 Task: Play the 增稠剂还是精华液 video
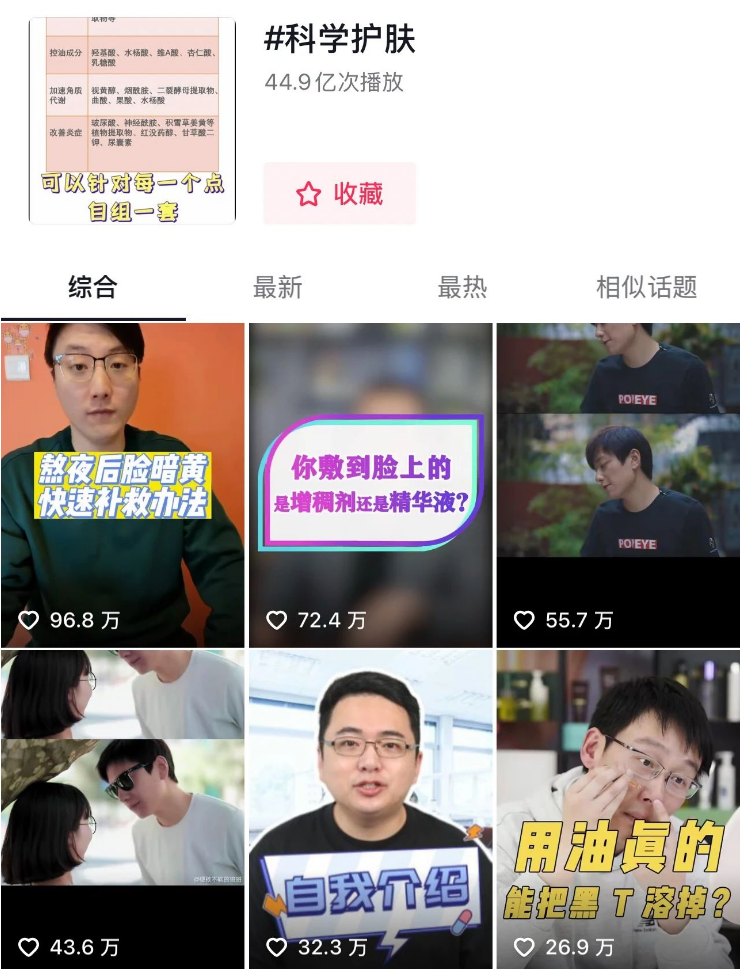[370, 485]
